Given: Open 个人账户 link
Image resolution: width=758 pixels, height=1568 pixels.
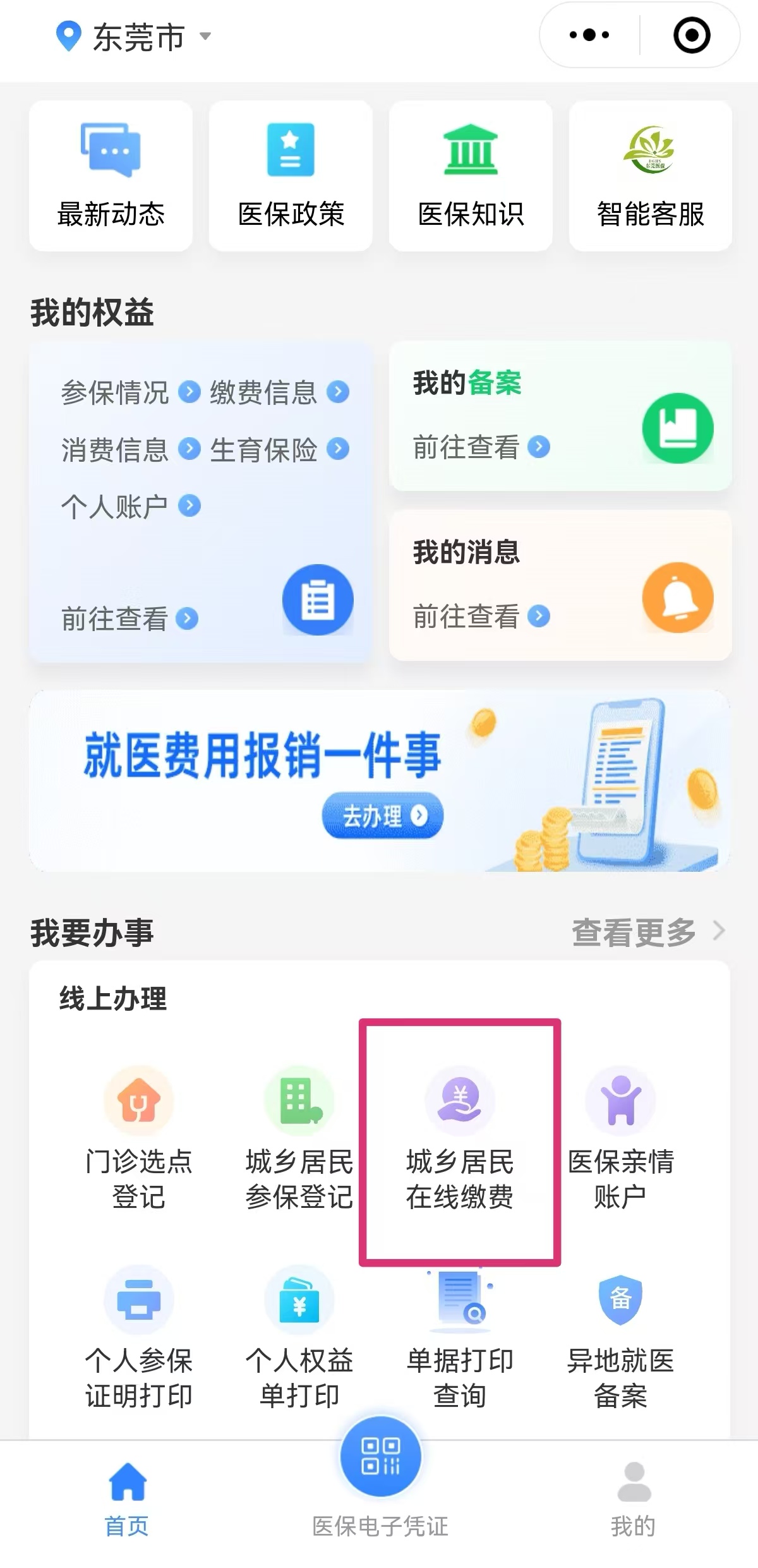Looking at the screenshot, I should (x=130, y=506).
